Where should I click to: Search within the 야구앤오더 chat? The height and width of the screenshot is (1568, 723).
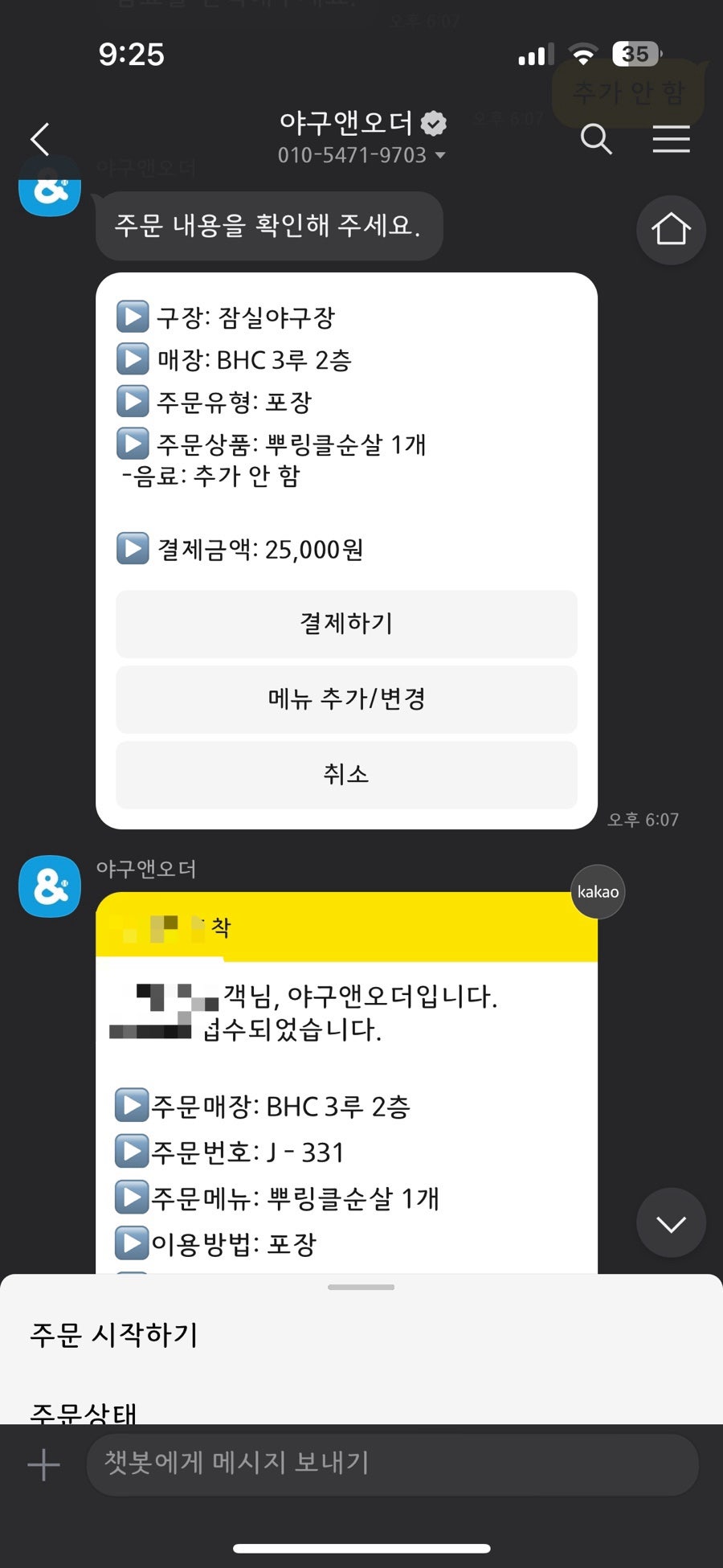click(595, 139)
